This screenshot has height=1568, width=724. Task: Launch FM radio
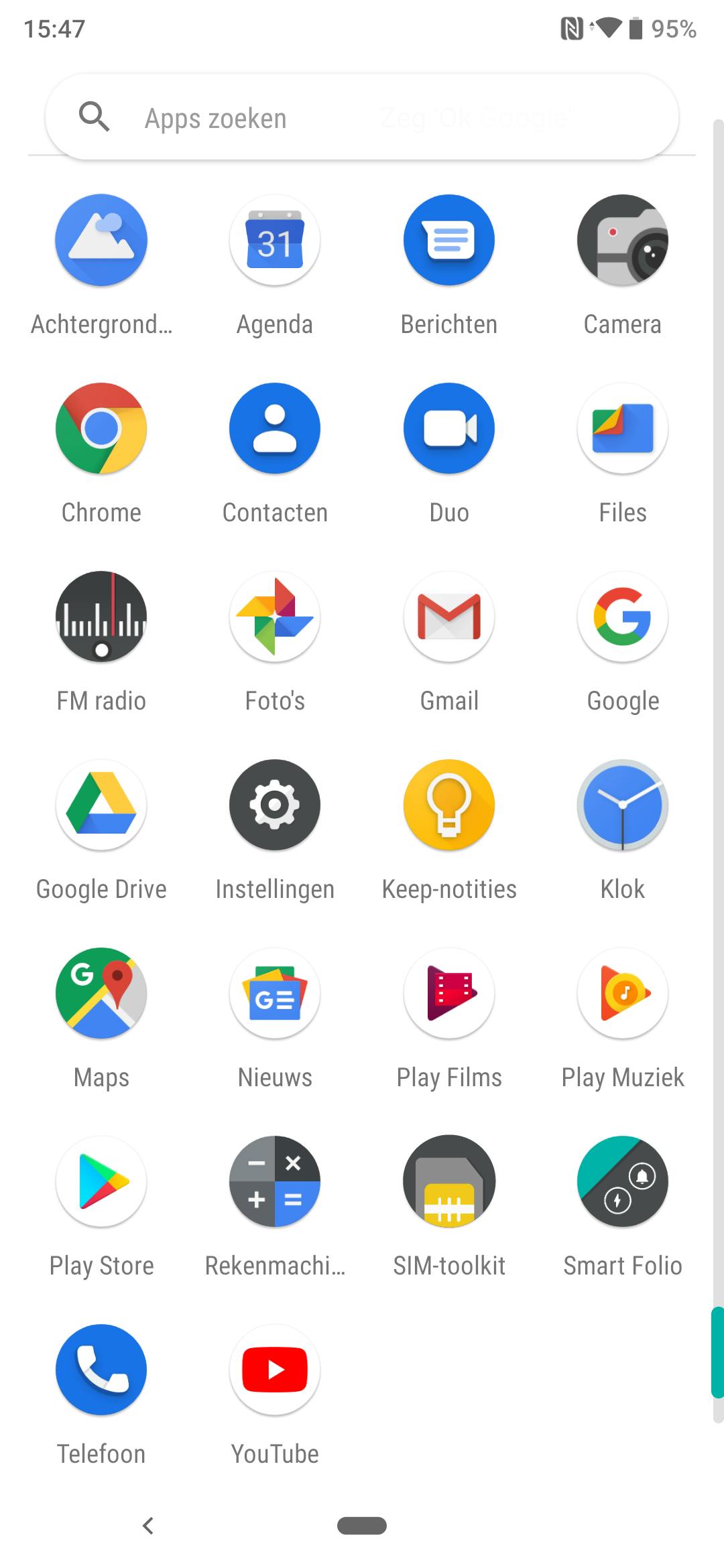[101, 617]
